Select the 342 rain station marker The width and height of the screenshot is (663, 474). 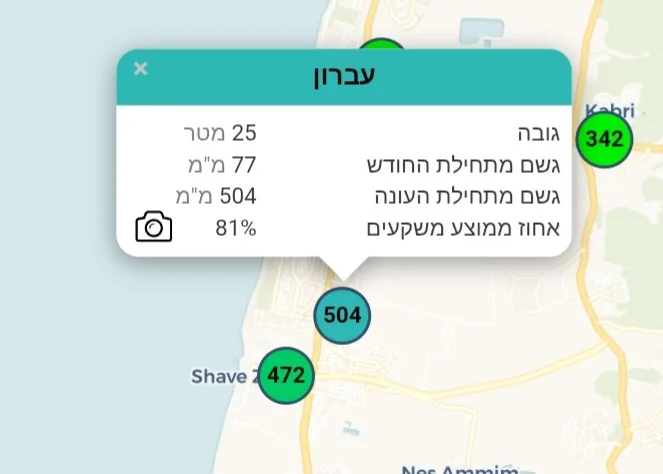pyautogui.click(x=604, y=139)
